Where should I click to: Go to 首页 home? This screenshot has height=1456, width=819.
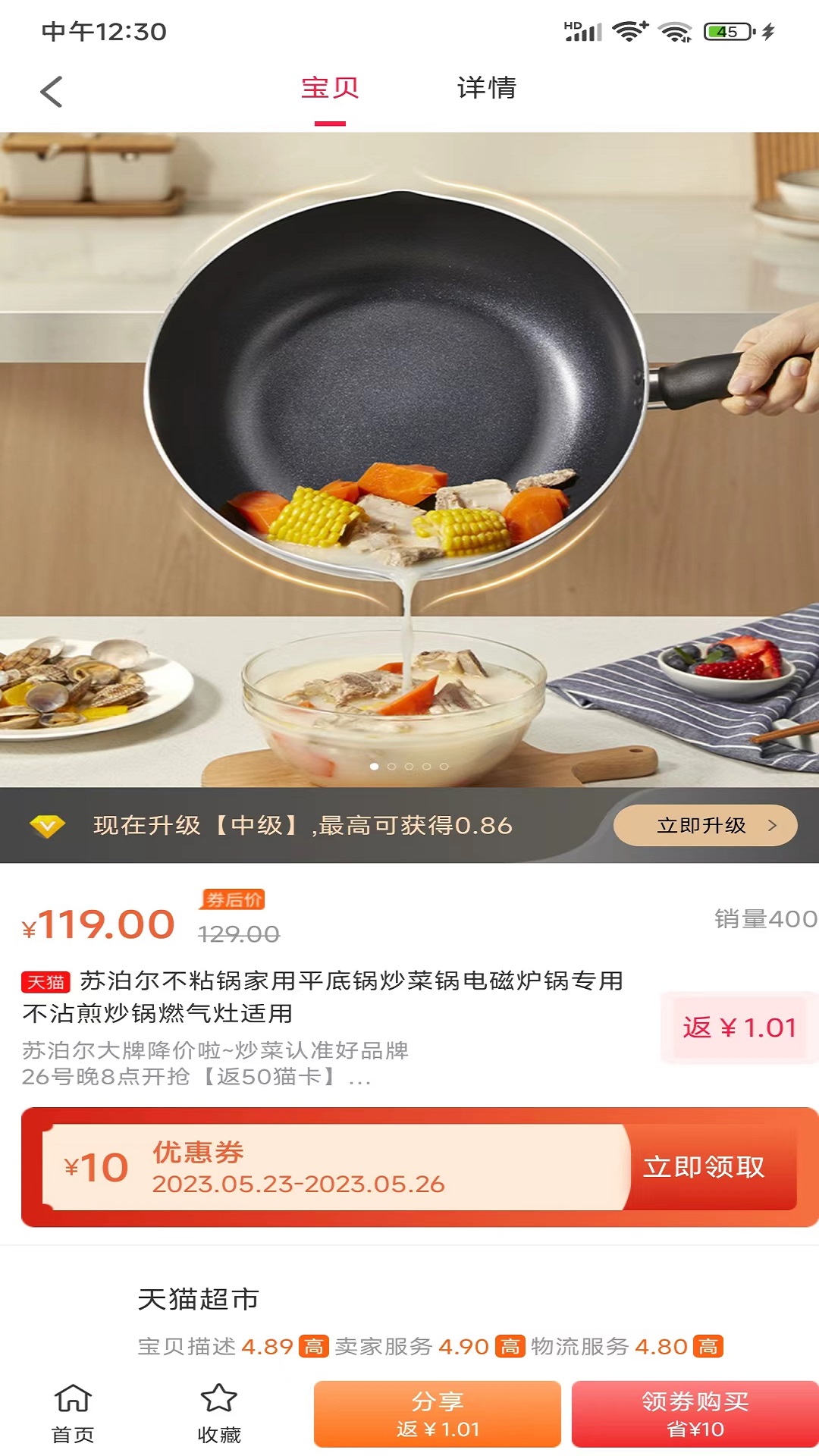click(x=73, y=1414)
